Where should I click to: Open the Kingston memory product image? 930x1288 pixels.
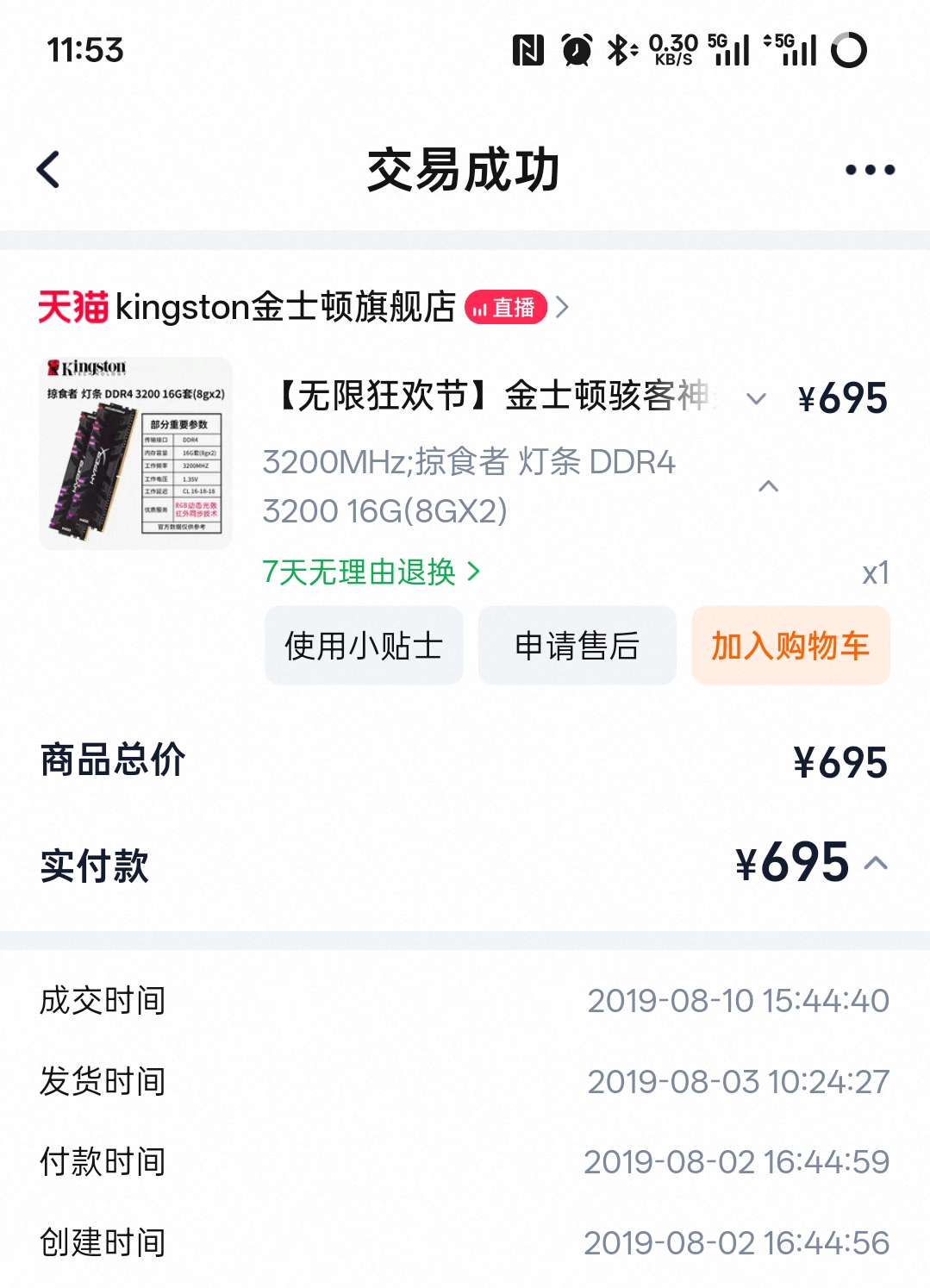pyautogui.click(x=135, y=453)
